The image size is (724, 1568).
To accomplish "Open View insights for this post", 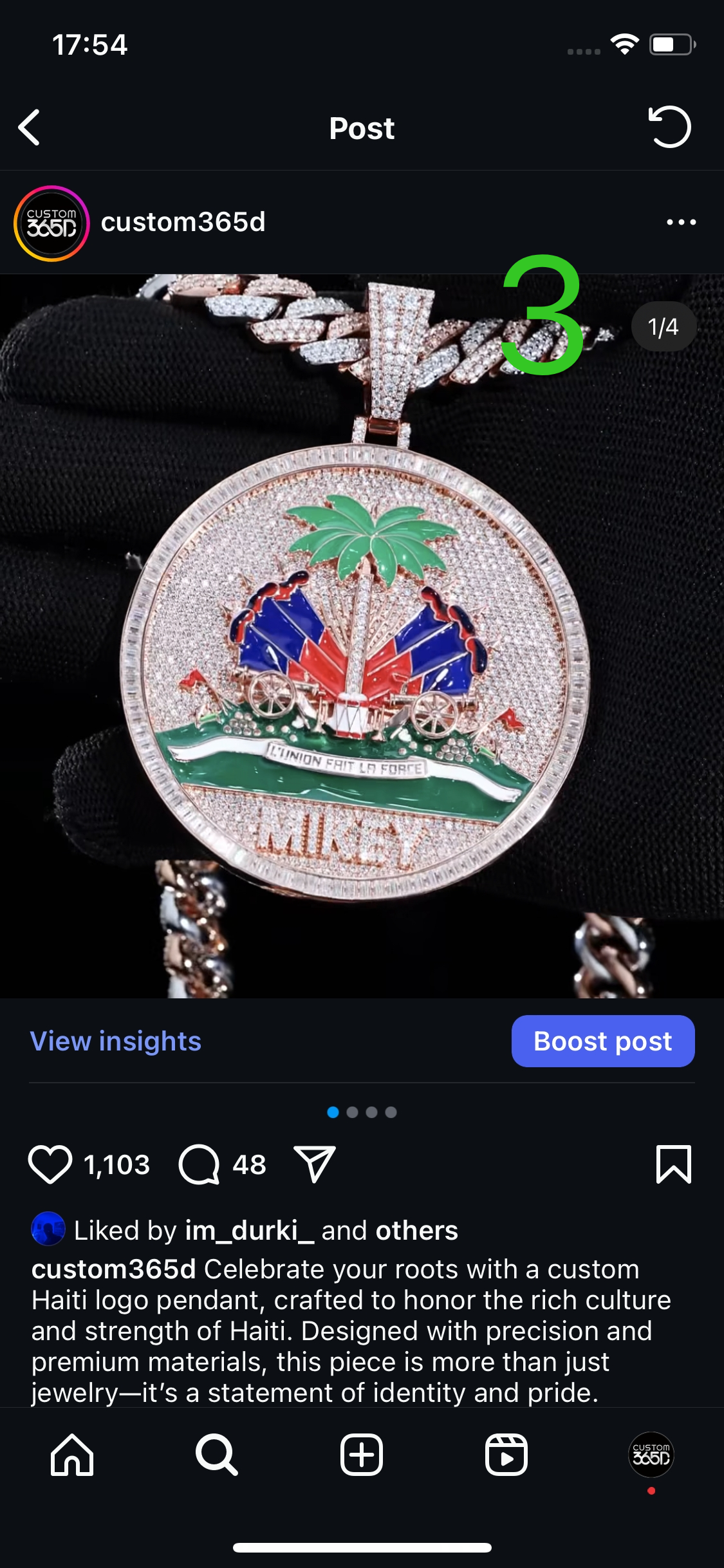I will tap(116, 1041).
